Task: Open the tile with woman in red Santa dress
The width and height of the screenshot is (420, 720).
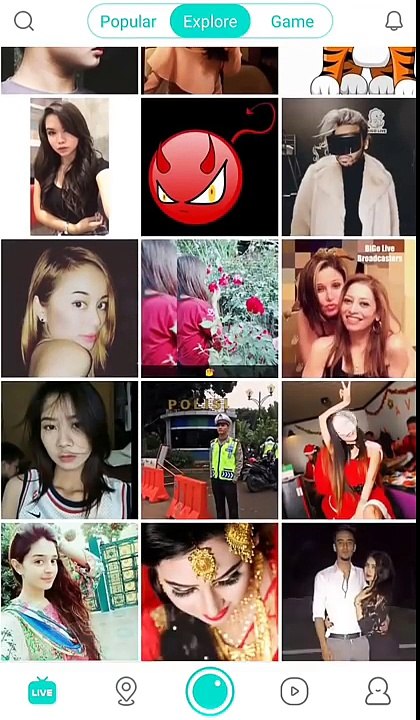Action: 349,450
